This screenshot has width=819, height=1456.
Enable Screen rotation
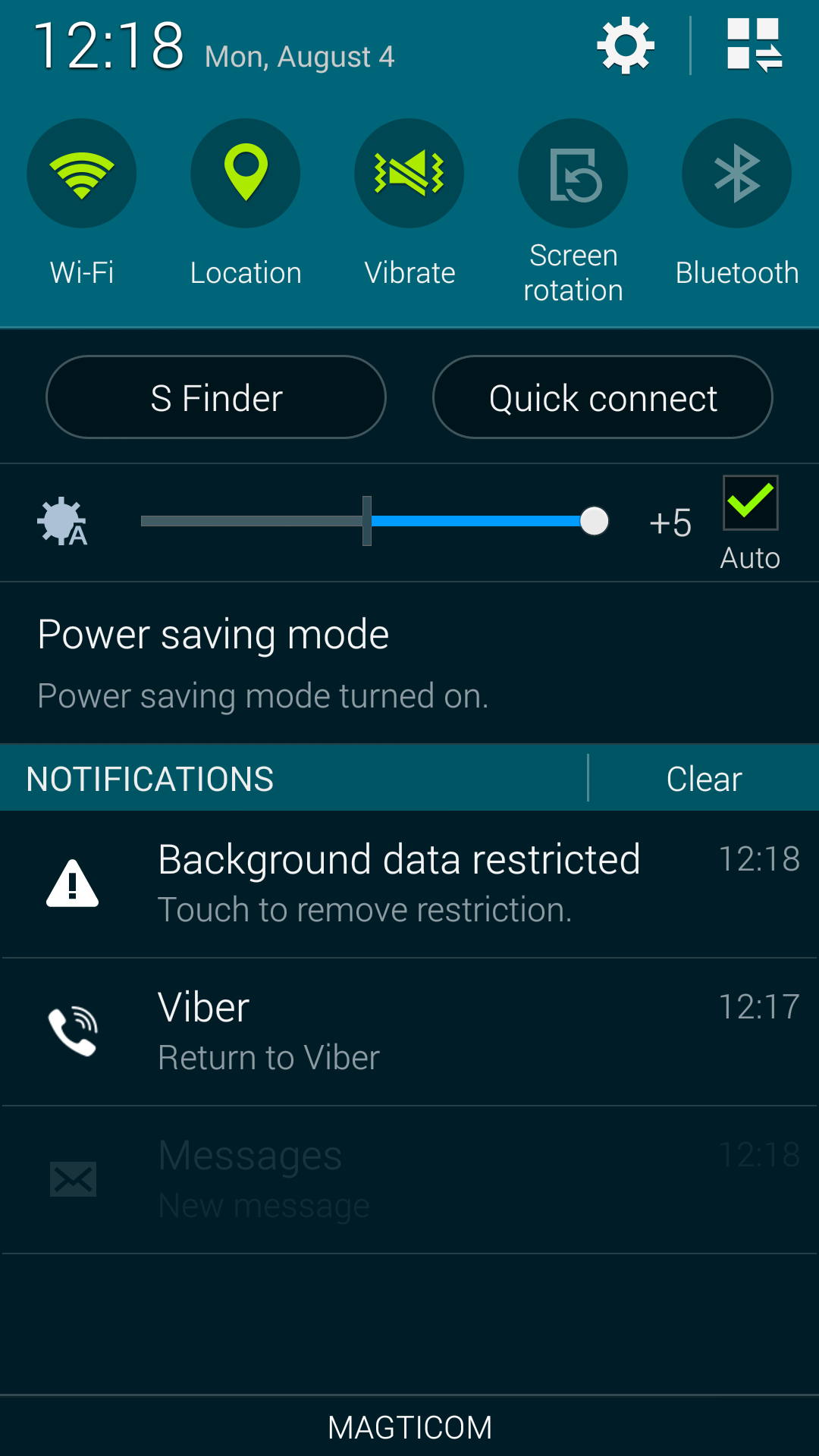click(x=573, y=174)
